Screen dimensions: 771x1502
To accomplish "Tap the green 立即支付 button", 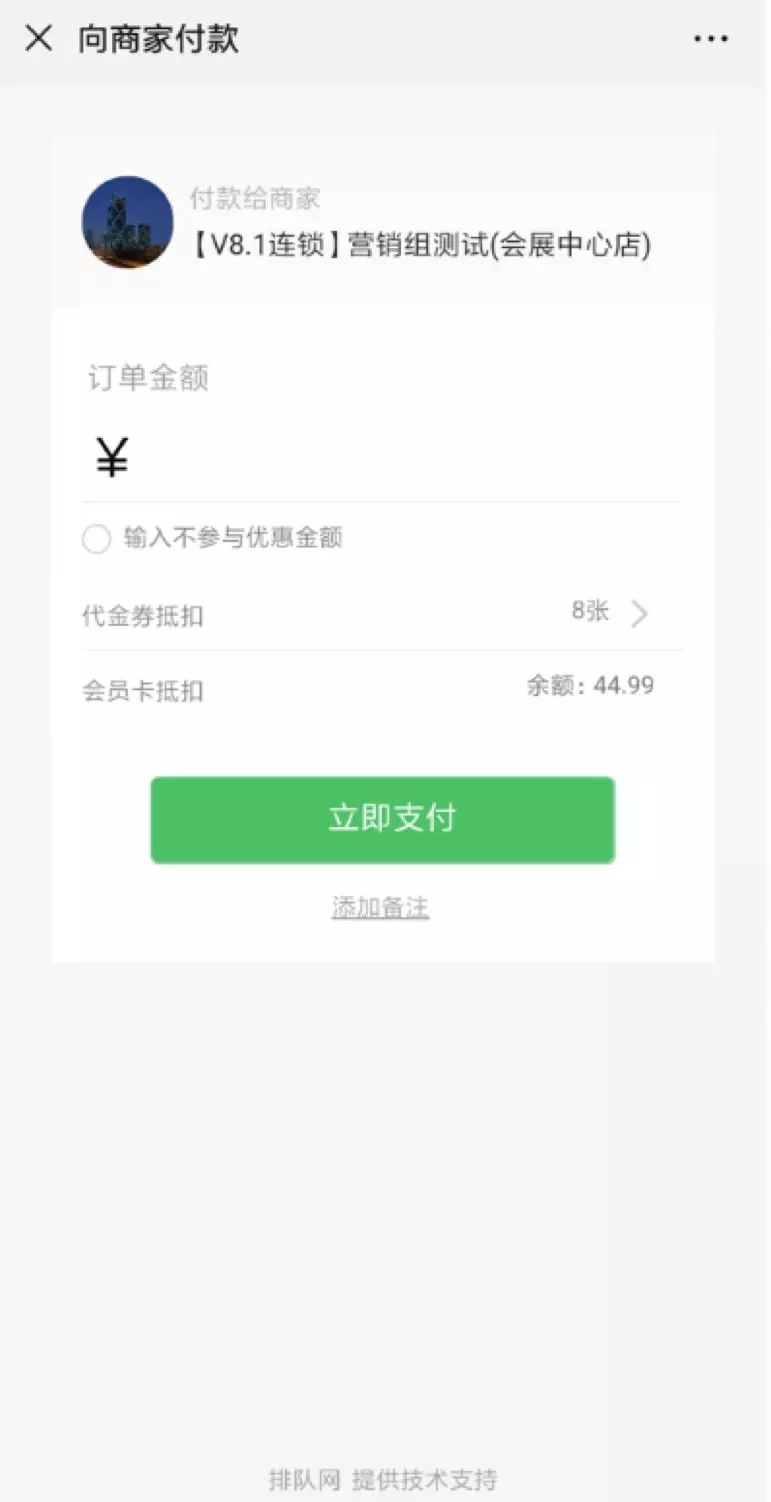I will coord(383,819).
